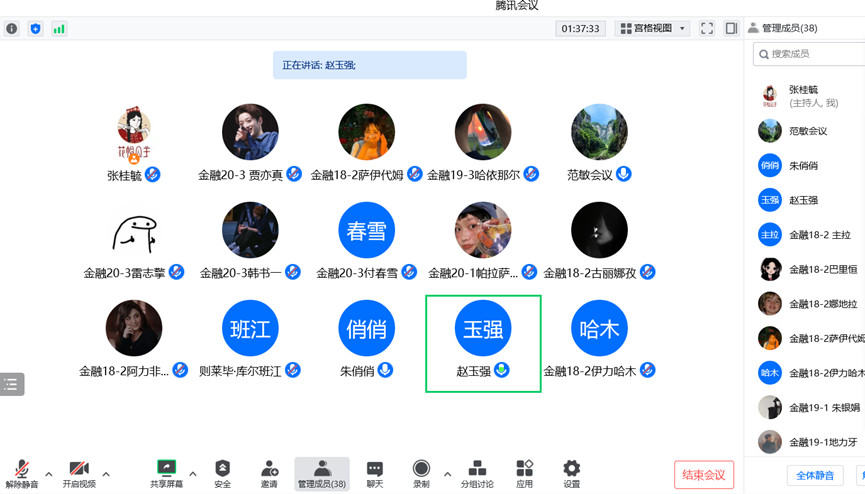
Task: Mute everyone with 全体静音
Action: coord(815,475)
